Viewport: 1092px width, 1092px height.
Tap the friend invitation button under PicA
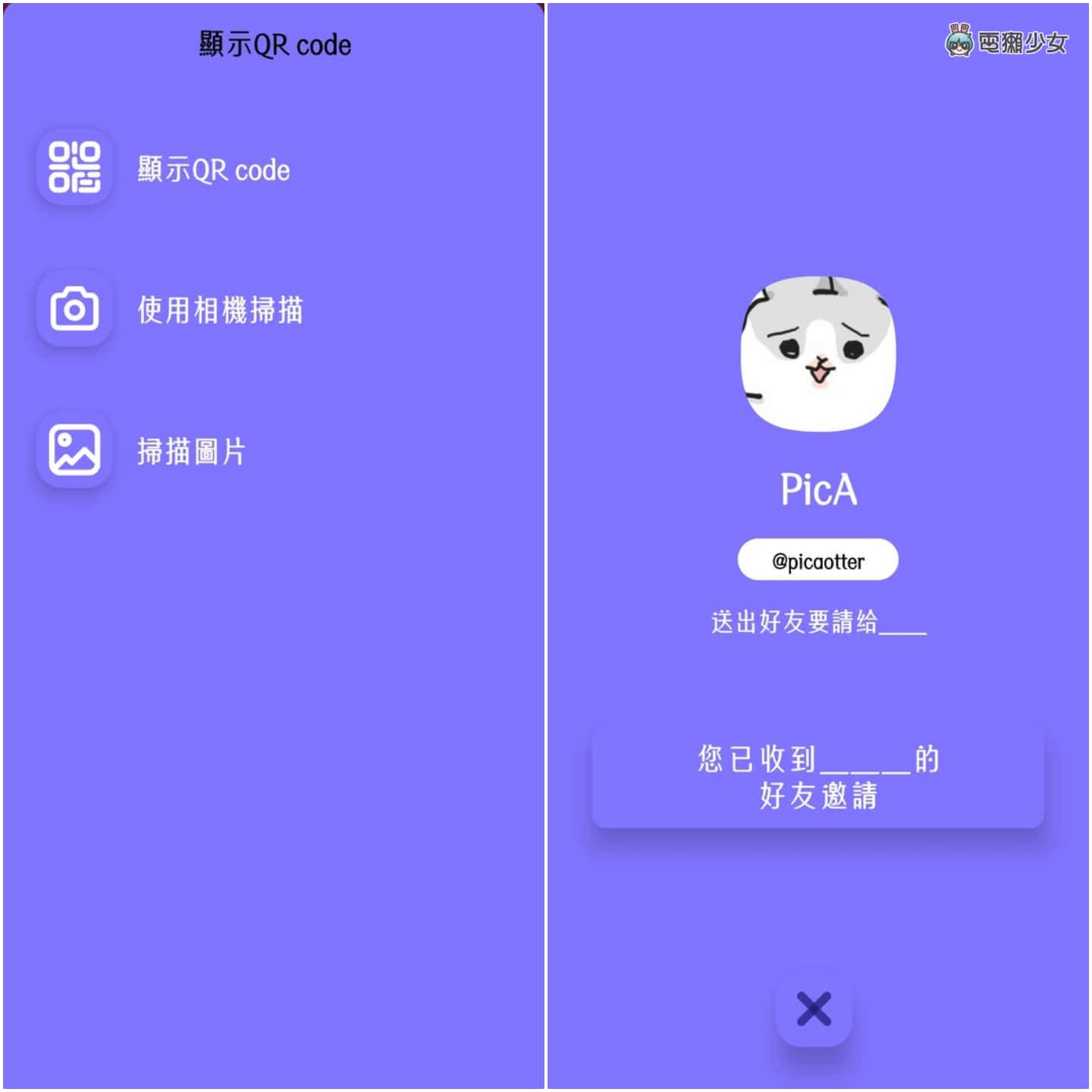[817, 777]
